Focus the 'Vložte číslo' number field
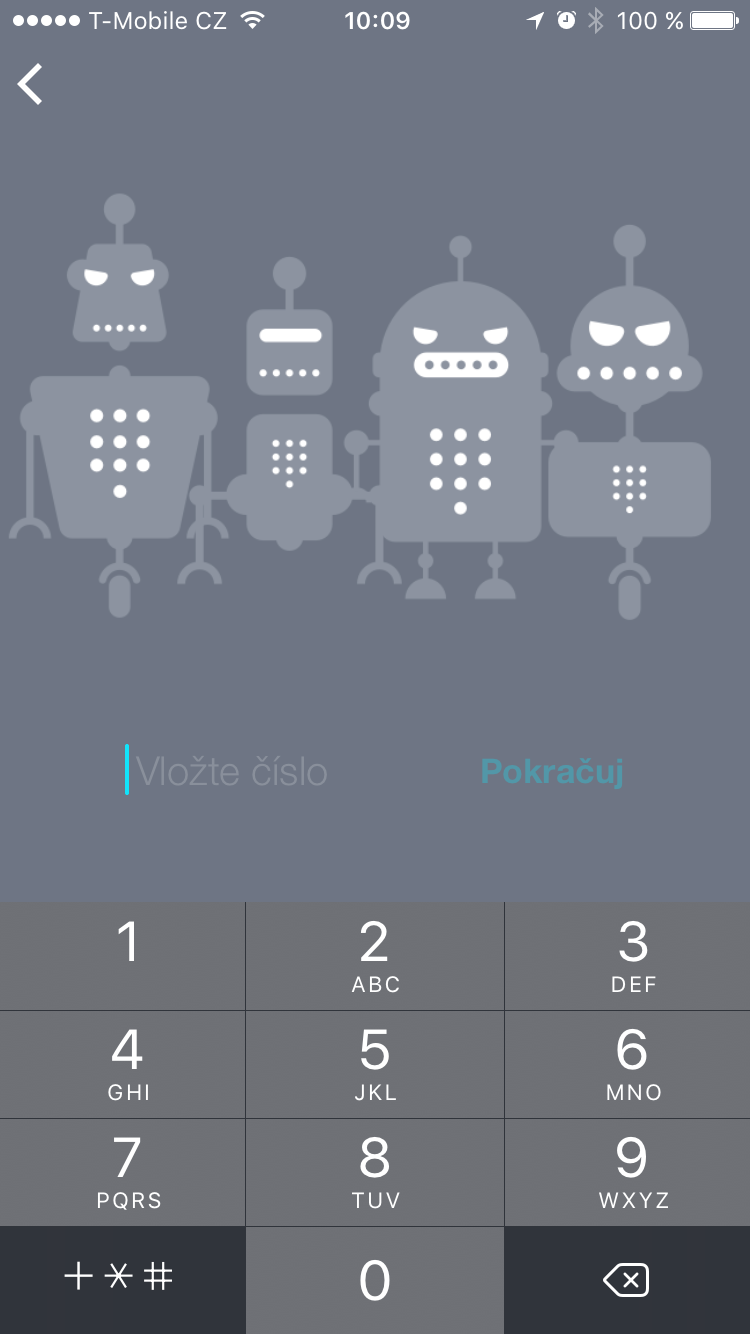 pyautogui.click(x=232, y=771)
